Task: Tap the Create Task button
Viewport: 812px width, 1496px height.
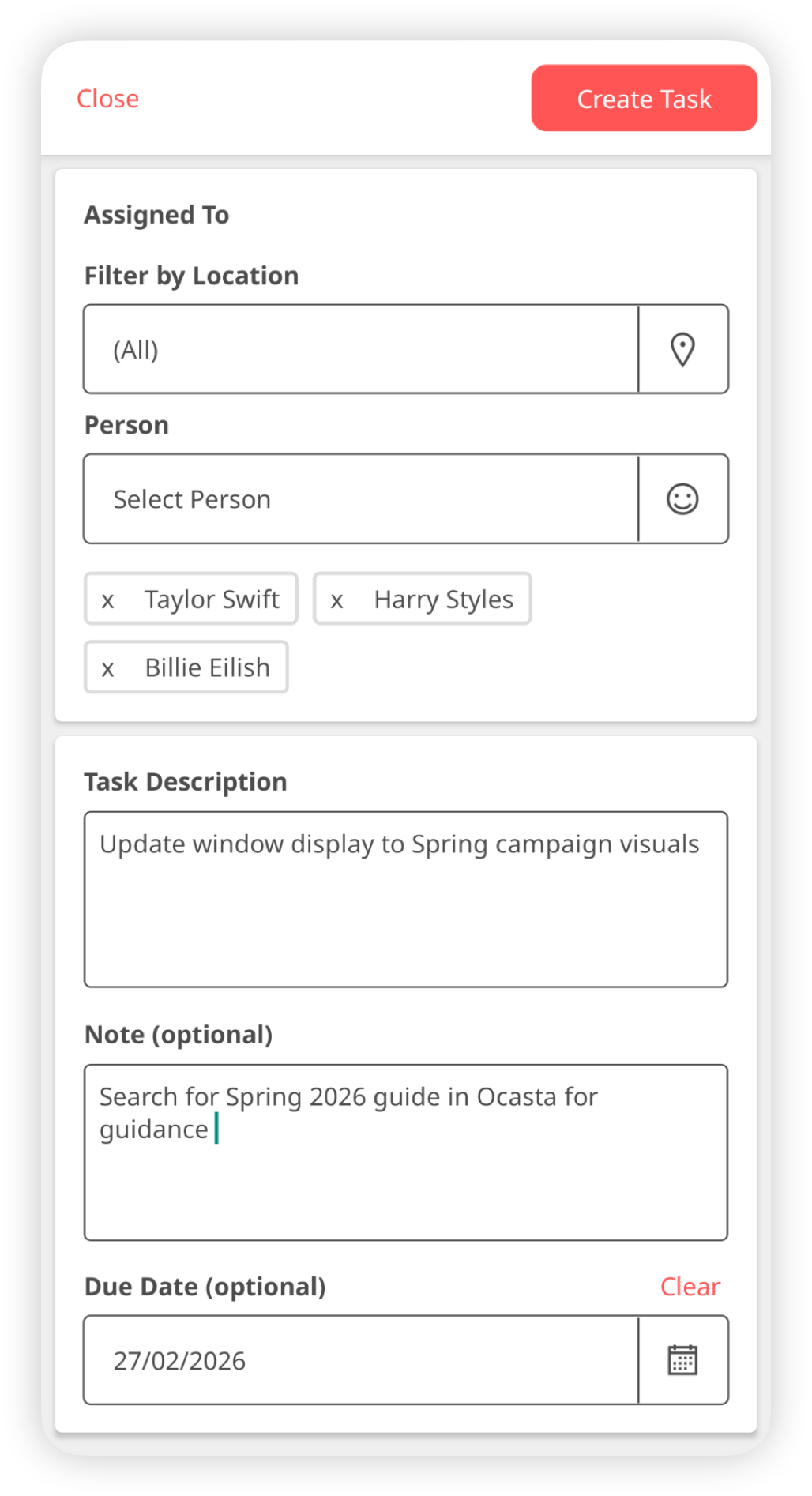Action: click(x=644, y=99)
